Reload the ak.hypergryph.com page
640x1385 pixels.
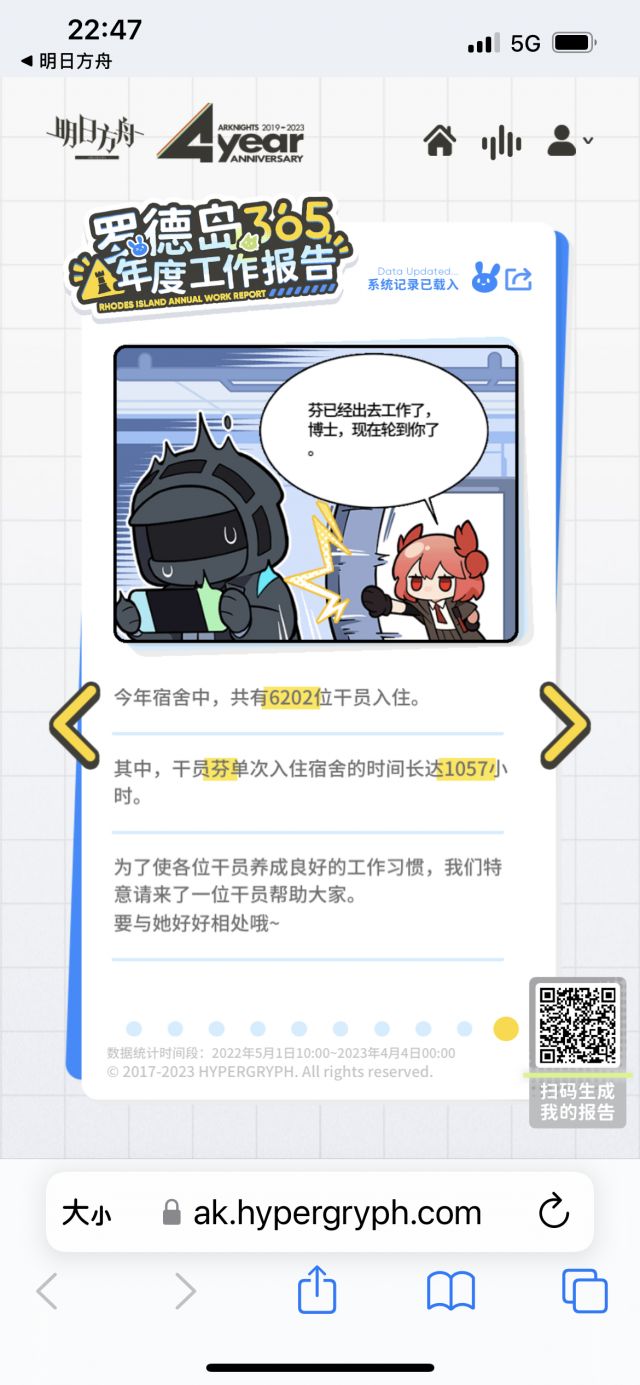tap(553, 1213)
